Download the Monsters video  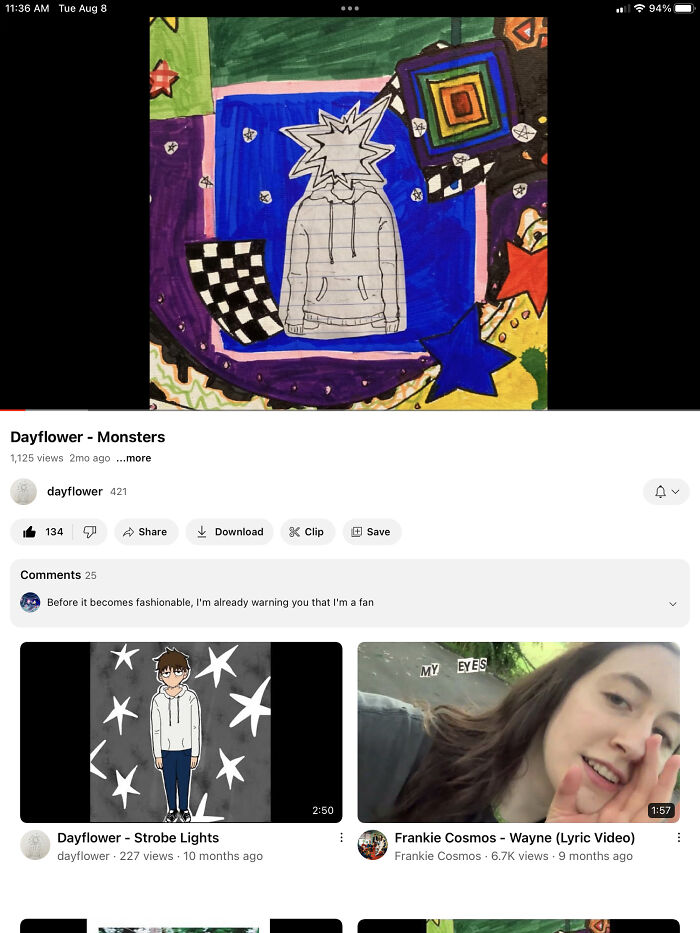(x=229, y=532)
